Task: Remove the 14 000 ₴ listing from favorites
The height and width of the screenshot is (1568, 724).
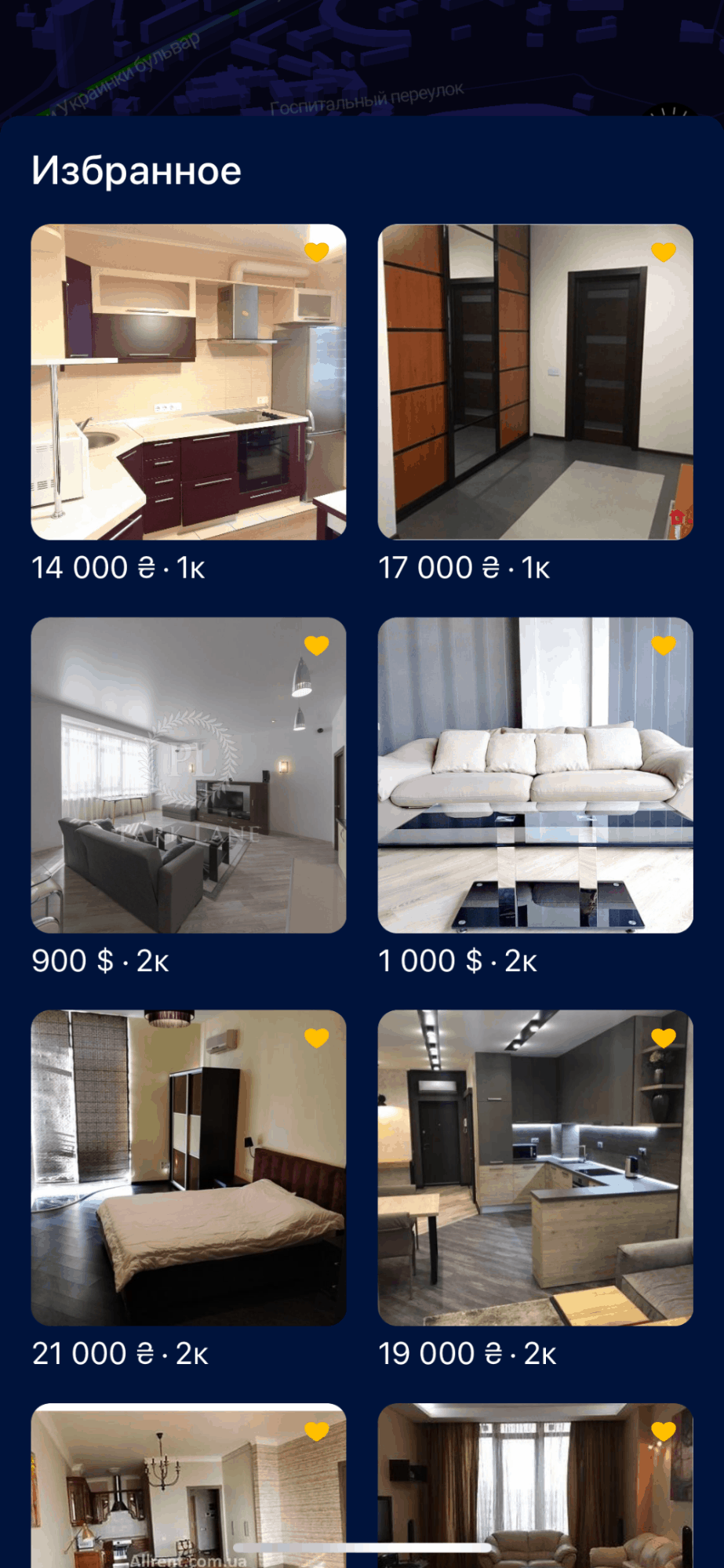Action: pyautogui.click(x=316, y=252)
